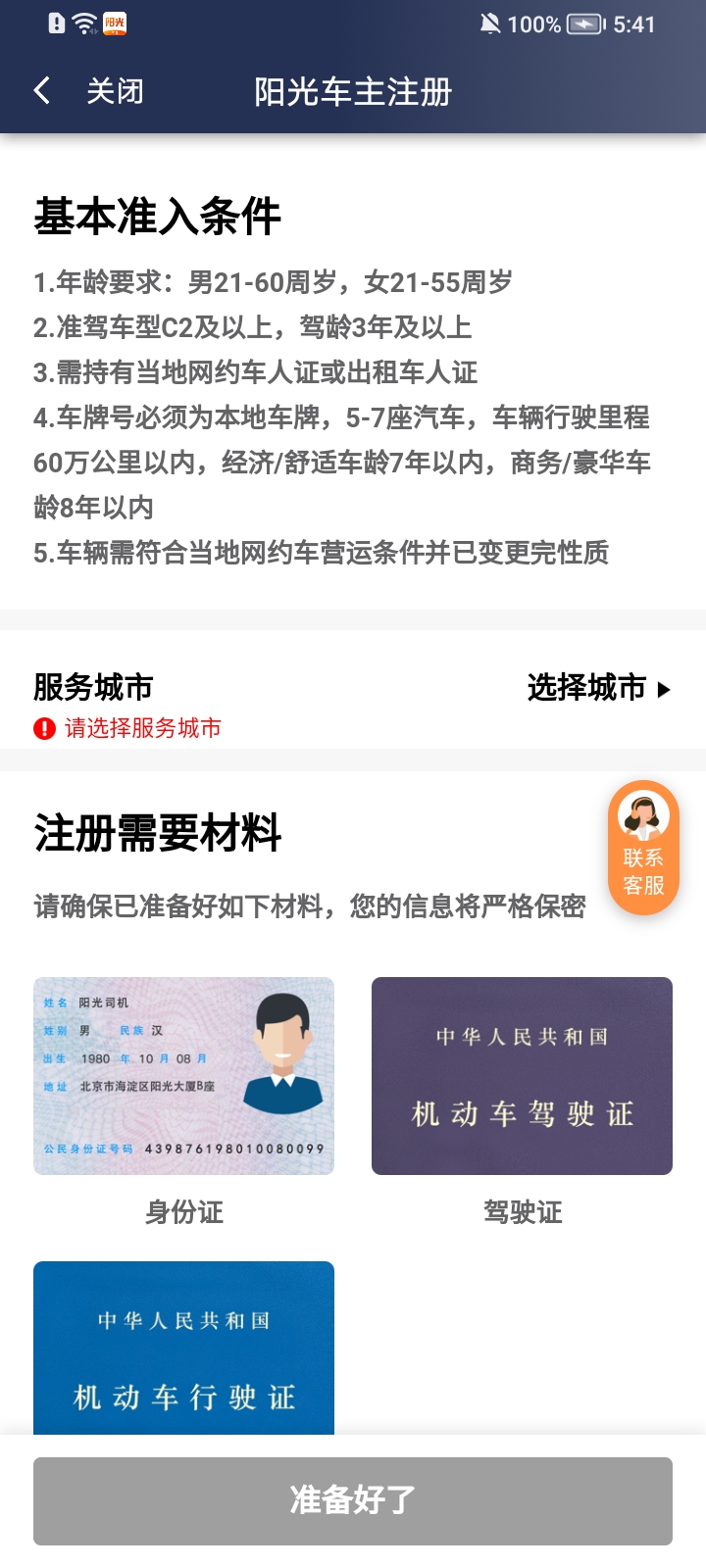Screen dimensions: 706x1568
Task: Tap 关闭 to close the registration page
Action: [x=114, y=90]
